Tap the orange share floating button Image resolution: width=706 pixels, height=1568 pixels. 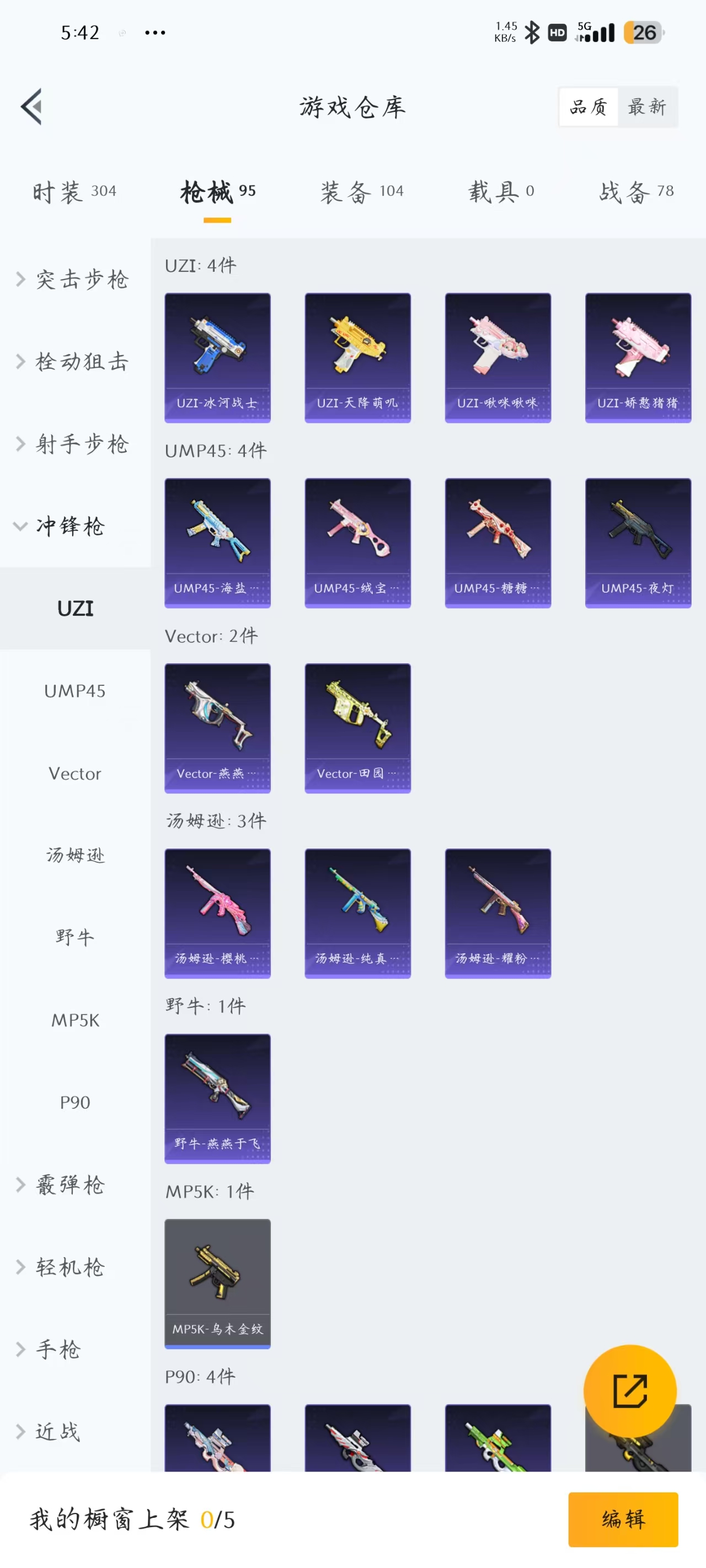tap(629, 1391)
